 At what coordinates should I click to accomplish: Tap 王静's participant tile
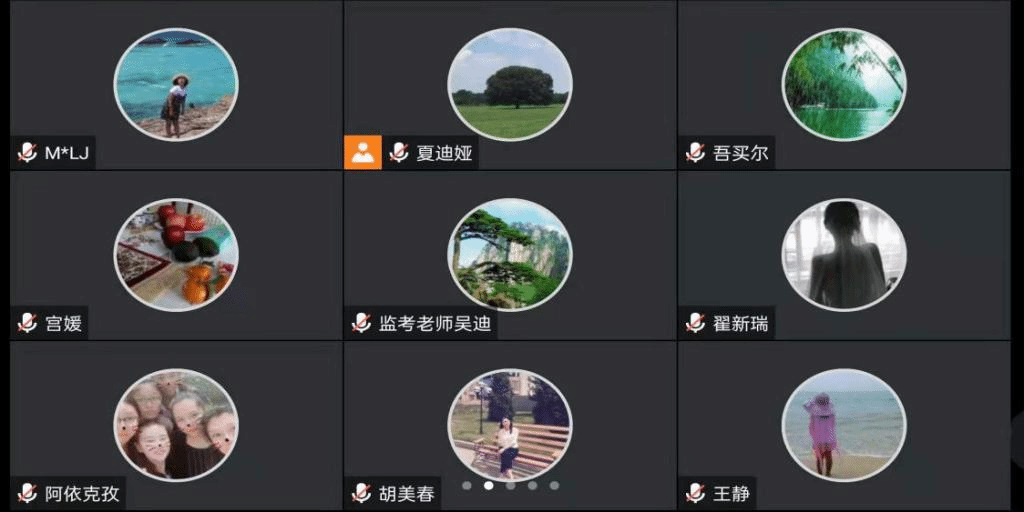843,425
